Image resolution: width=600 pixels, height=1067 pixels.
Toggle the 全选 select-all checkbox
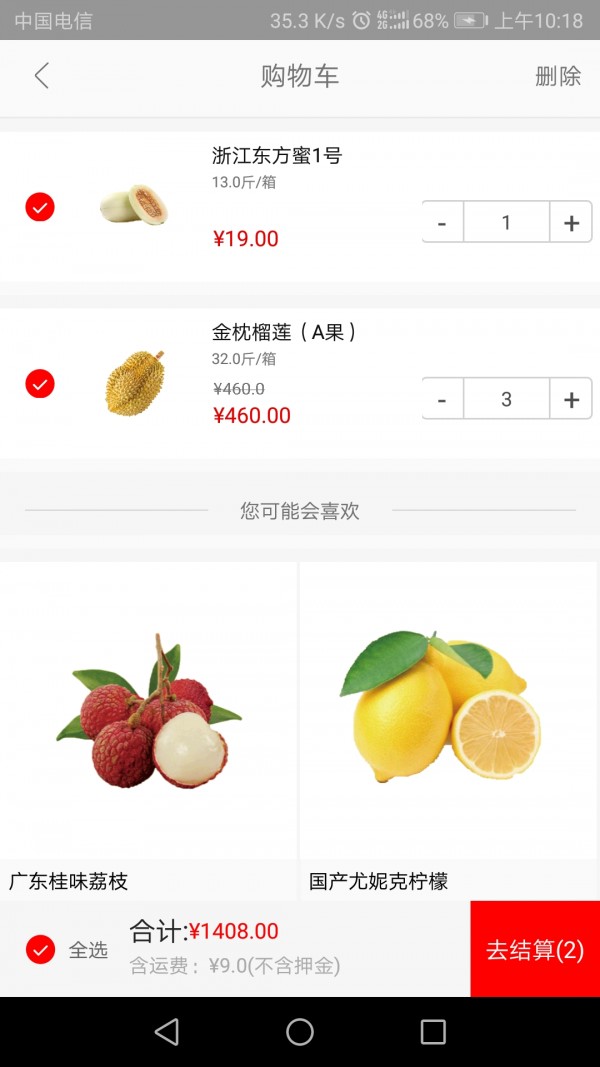(x=41, y=949)
